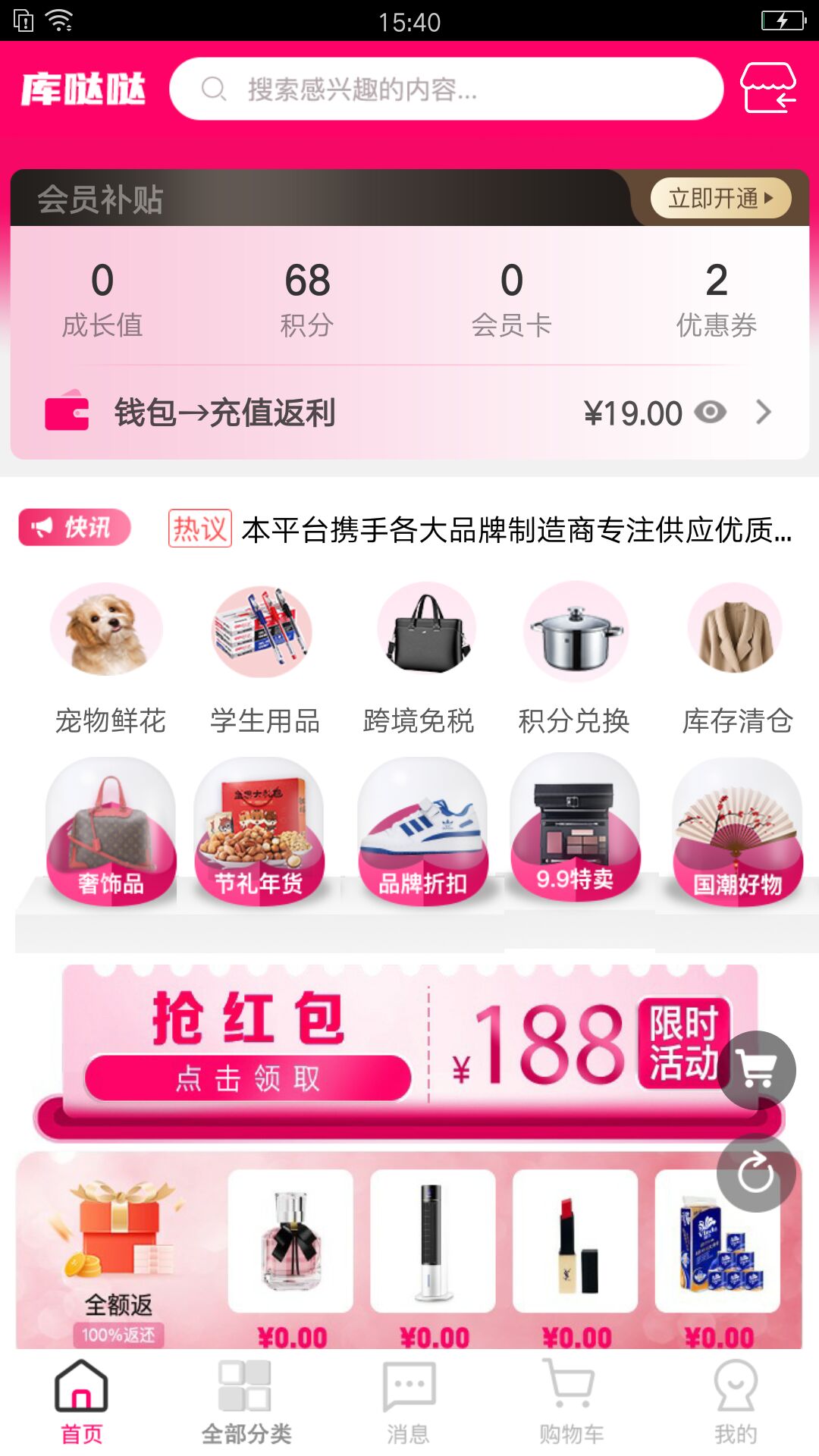Tap 立即开通 to activate membership
Image resolution: width=819 pixels, height=1456 pixels.
coord(720,199)
